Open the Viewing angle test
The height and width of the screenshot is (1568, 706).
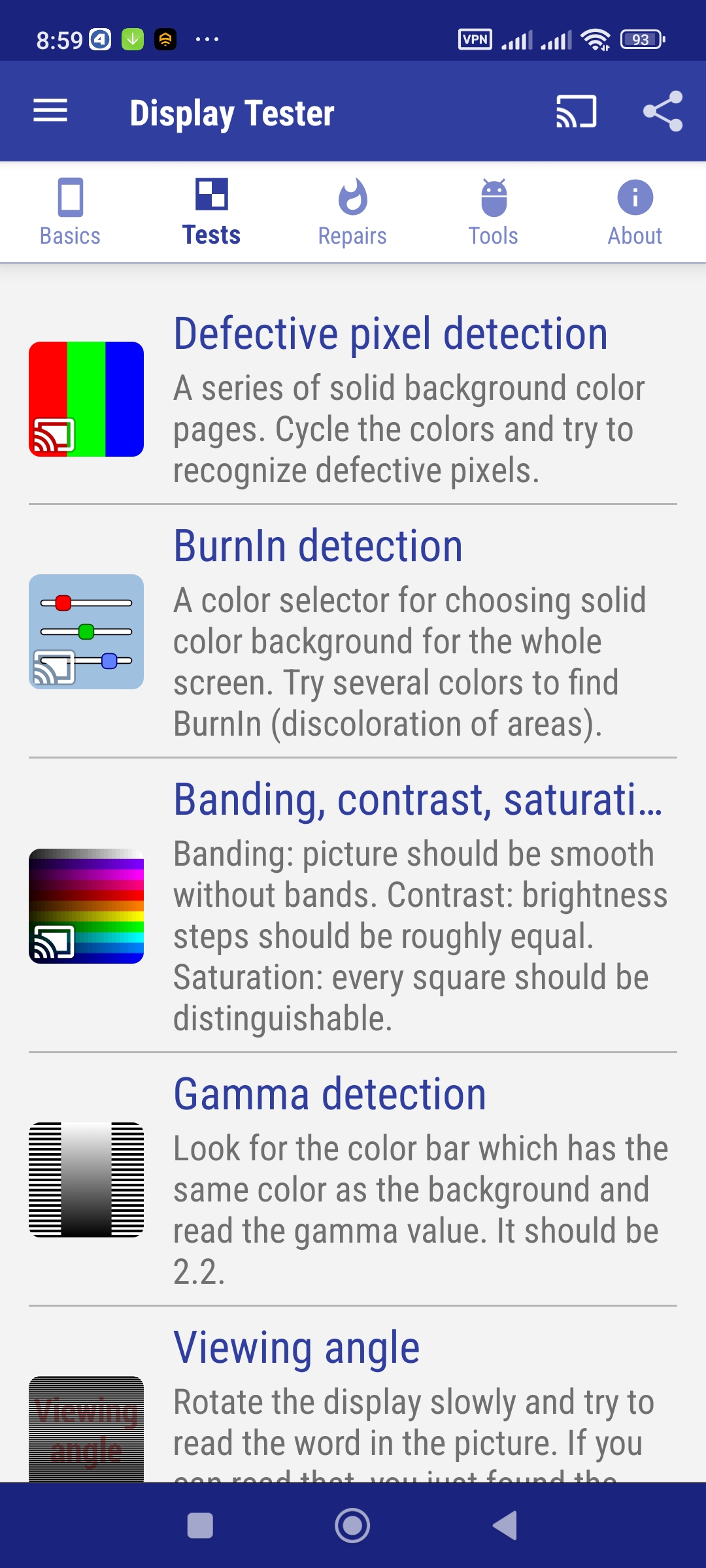click(x=353, y=1395)
